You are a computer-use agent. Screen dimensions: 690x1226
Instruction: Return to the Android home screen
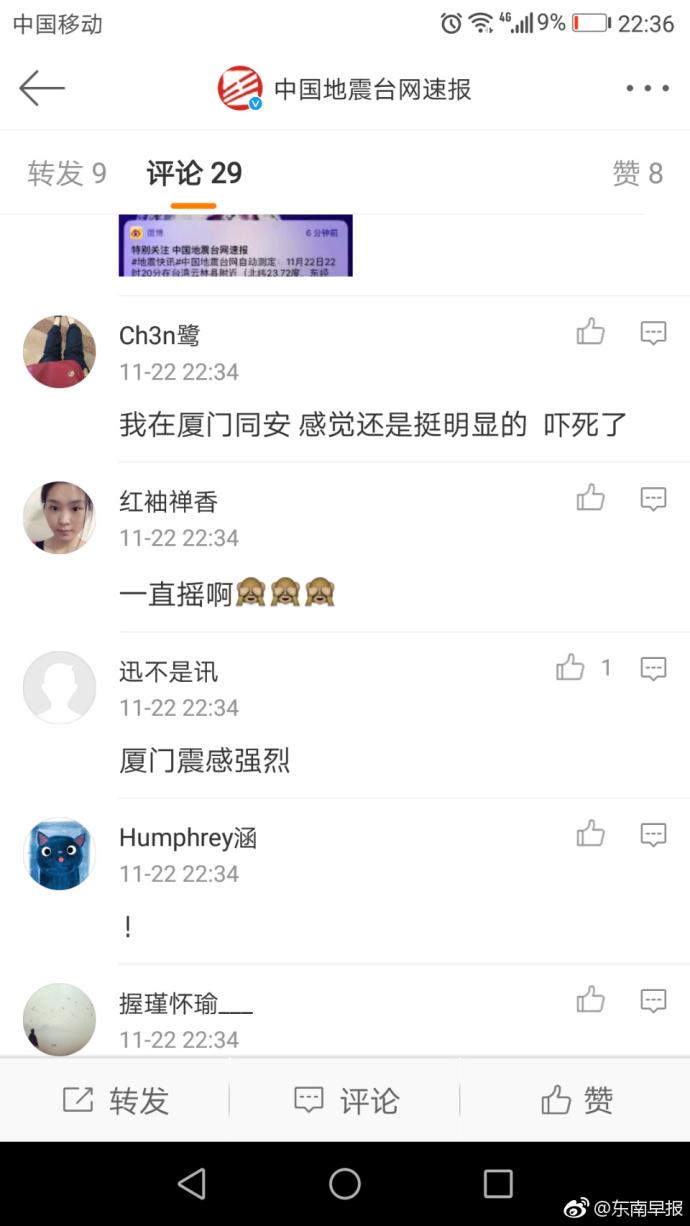pyautogui.click(x=345, y=1184)
